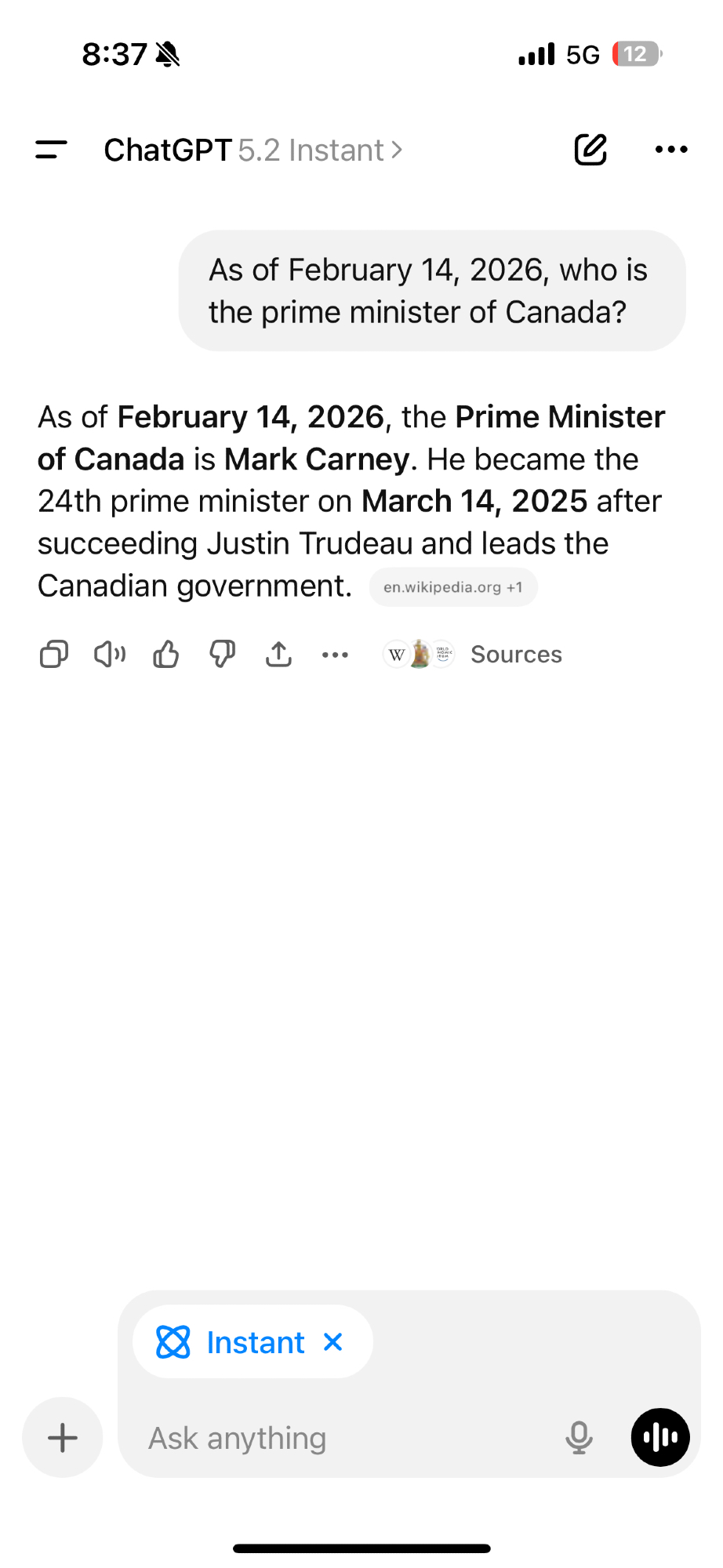Dislike the response with thumbs down
The image size is (723, 1568).
coord(223,654)
